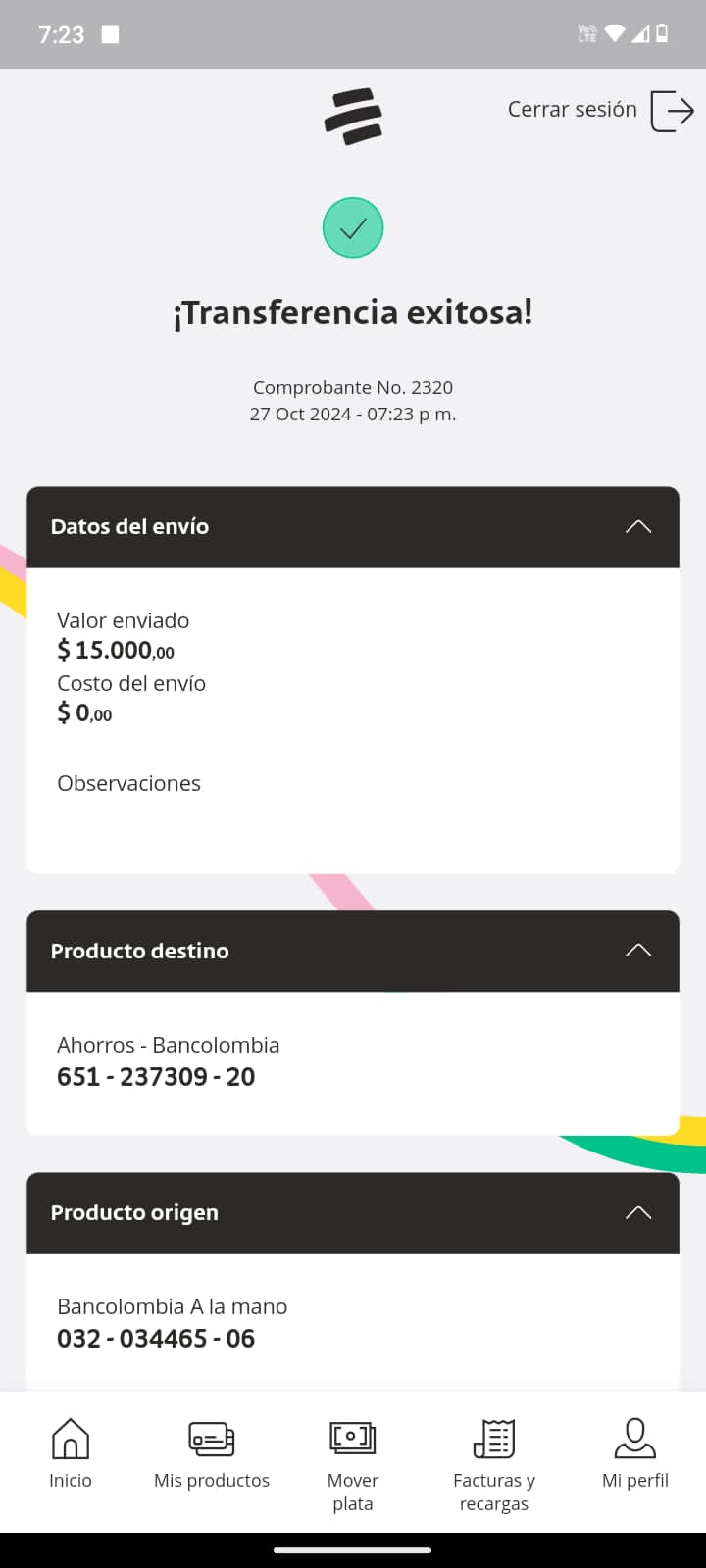This screenshot has height=1568, width=706.
Task: Go to the Inicio tab
Action: 71,1454
